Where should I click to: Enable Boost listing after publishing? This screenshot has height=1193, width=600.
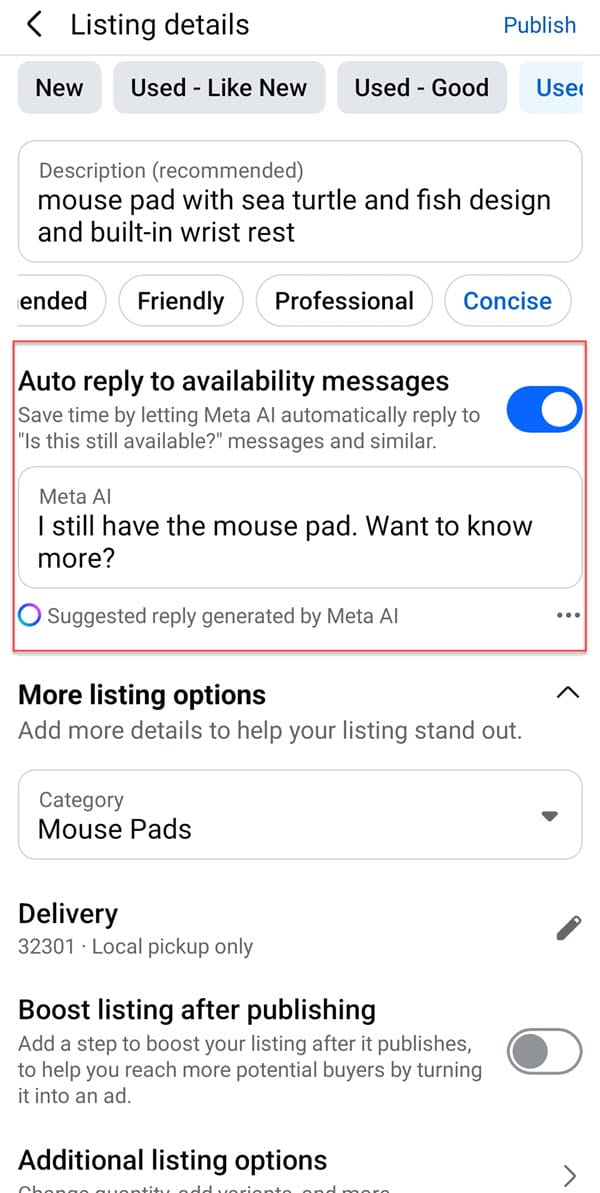[544, 1051]
